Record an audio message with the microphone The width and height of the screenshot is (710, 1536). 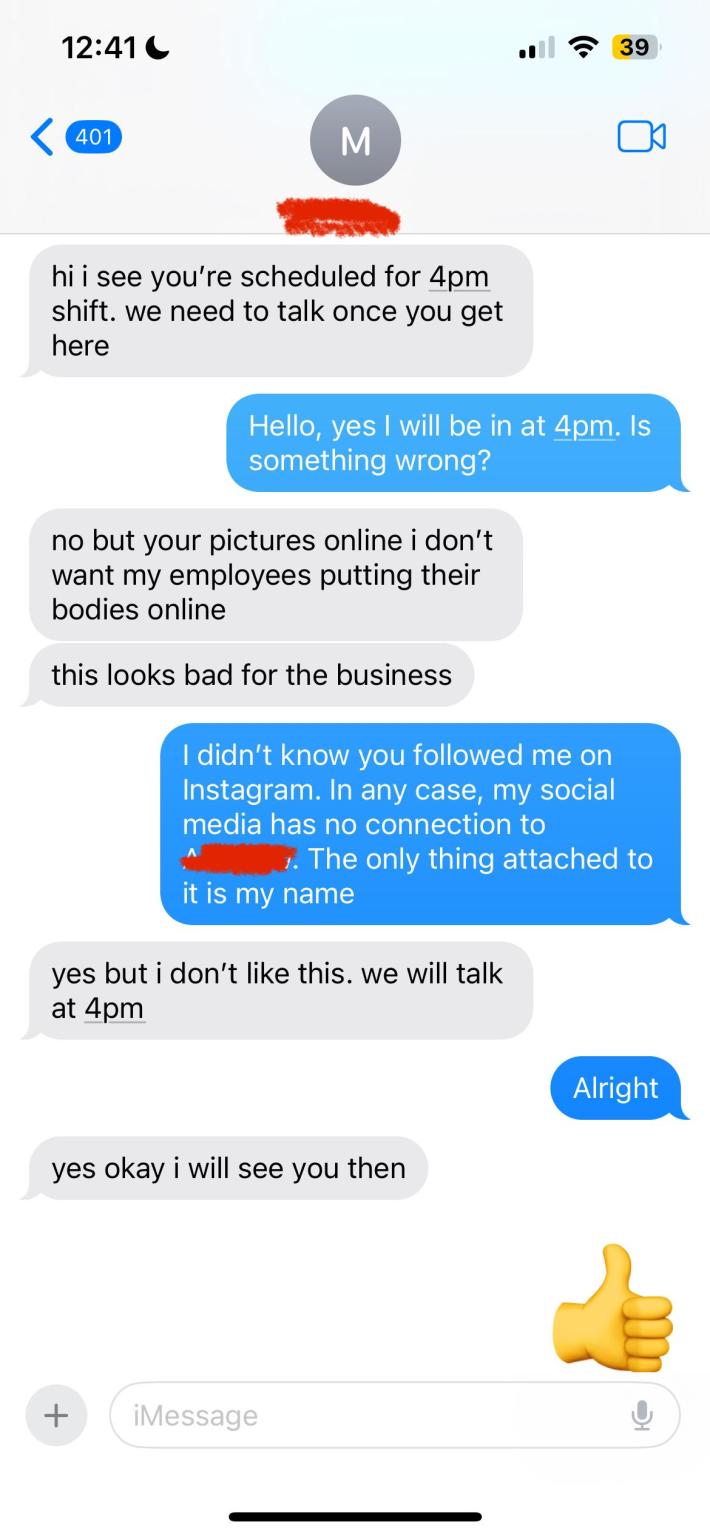click(x=642, y=1415)
